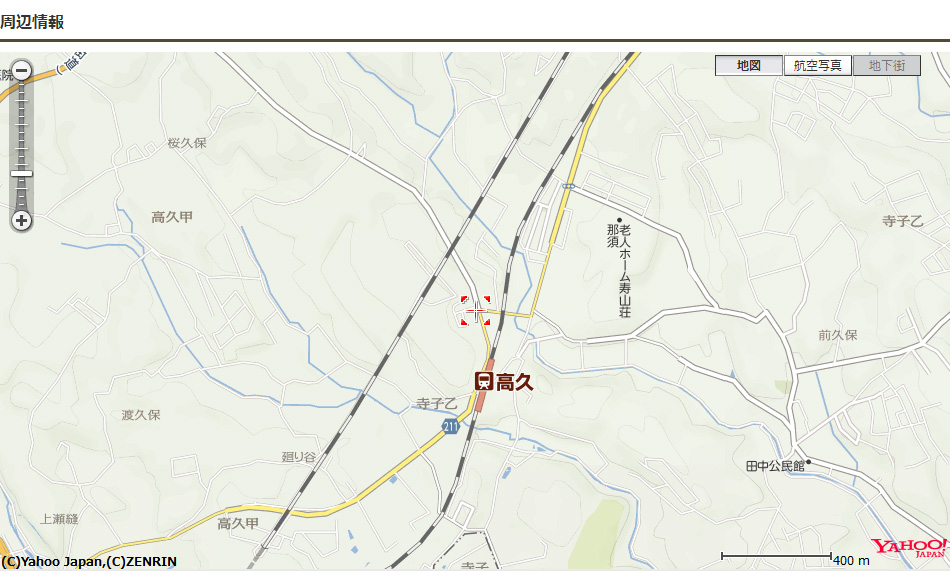Tap the zoom level slider handle
The image size is (950, 571).
21,174
